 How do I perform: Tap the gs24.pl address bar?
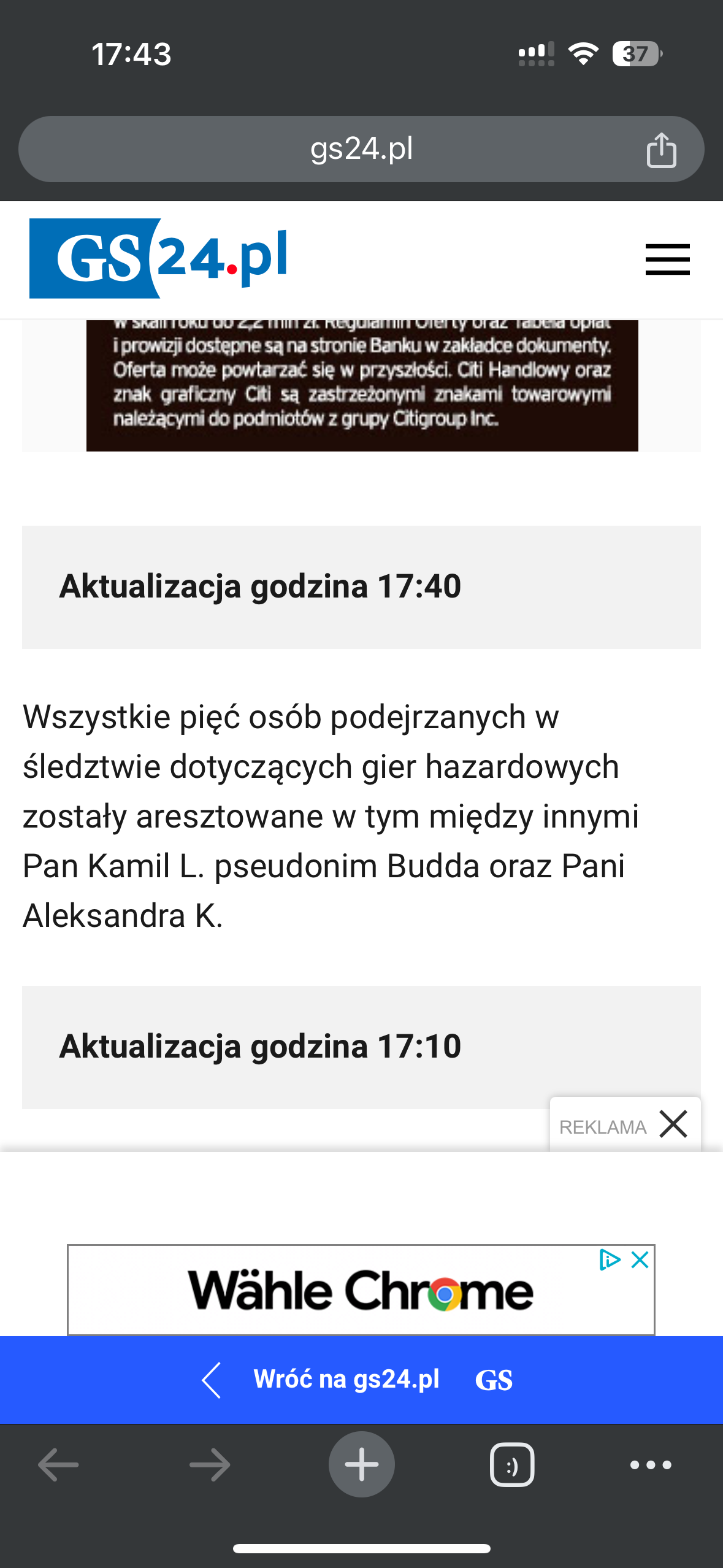click(x=361, y=149)
